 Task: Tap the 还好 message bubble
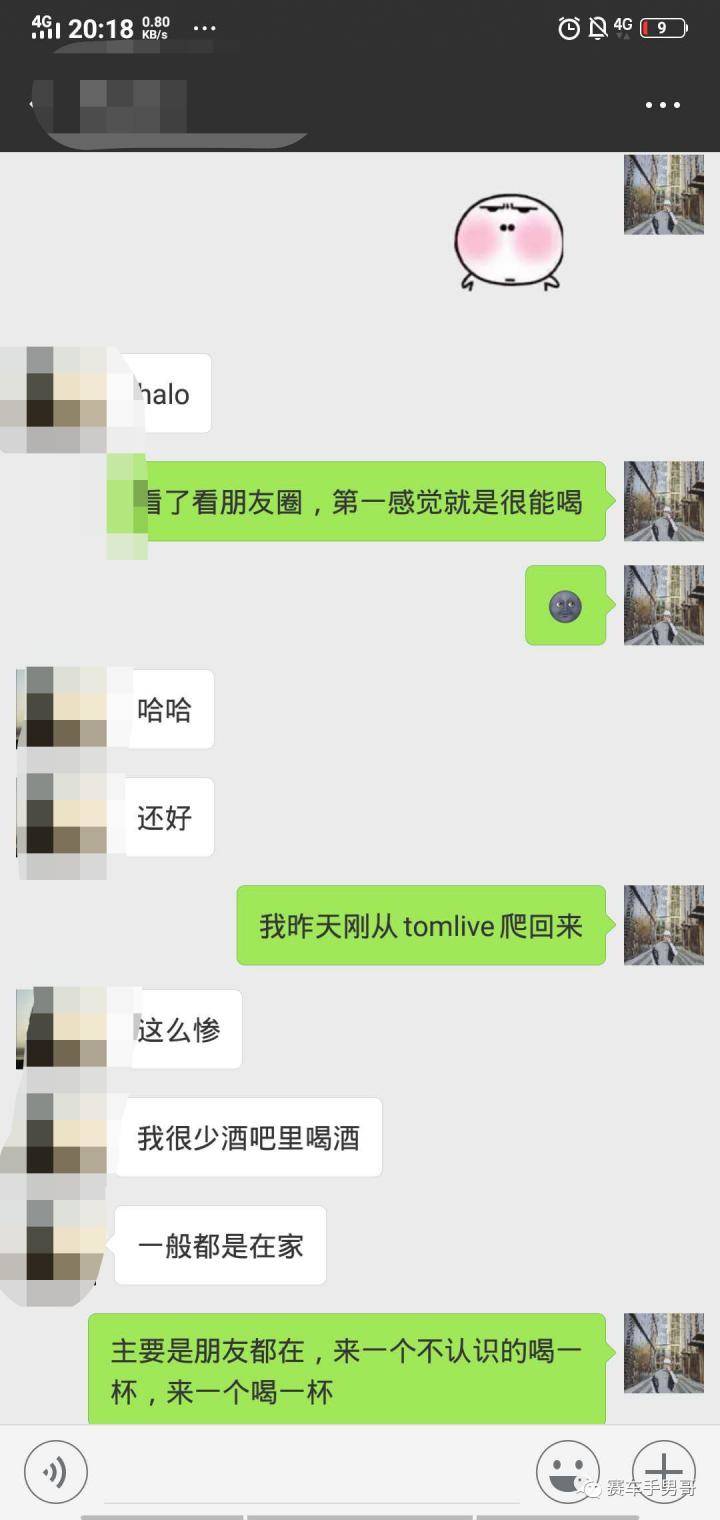click(x=168, y=817)
